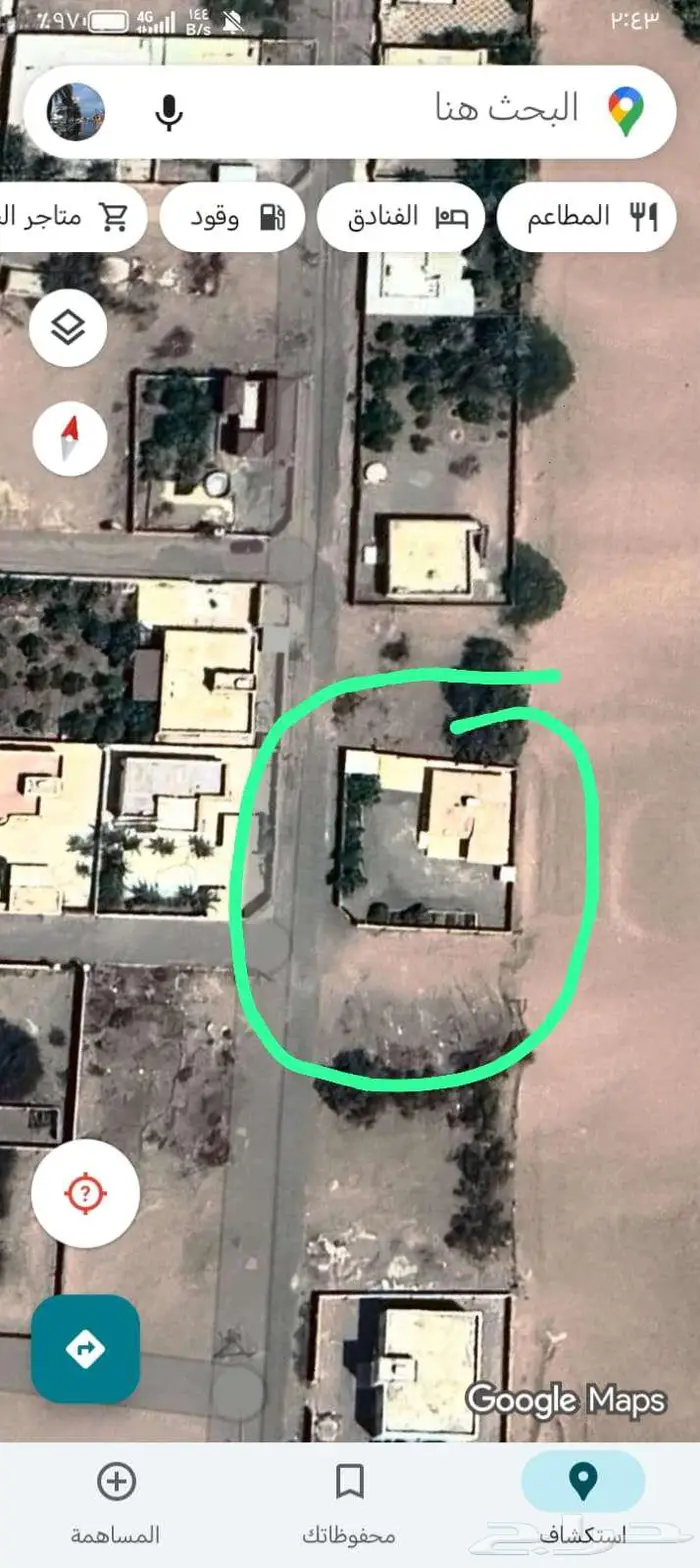Viewport: 700px width, 1568px height.
Task: Center map on my location
Action: coord(85,1193)
